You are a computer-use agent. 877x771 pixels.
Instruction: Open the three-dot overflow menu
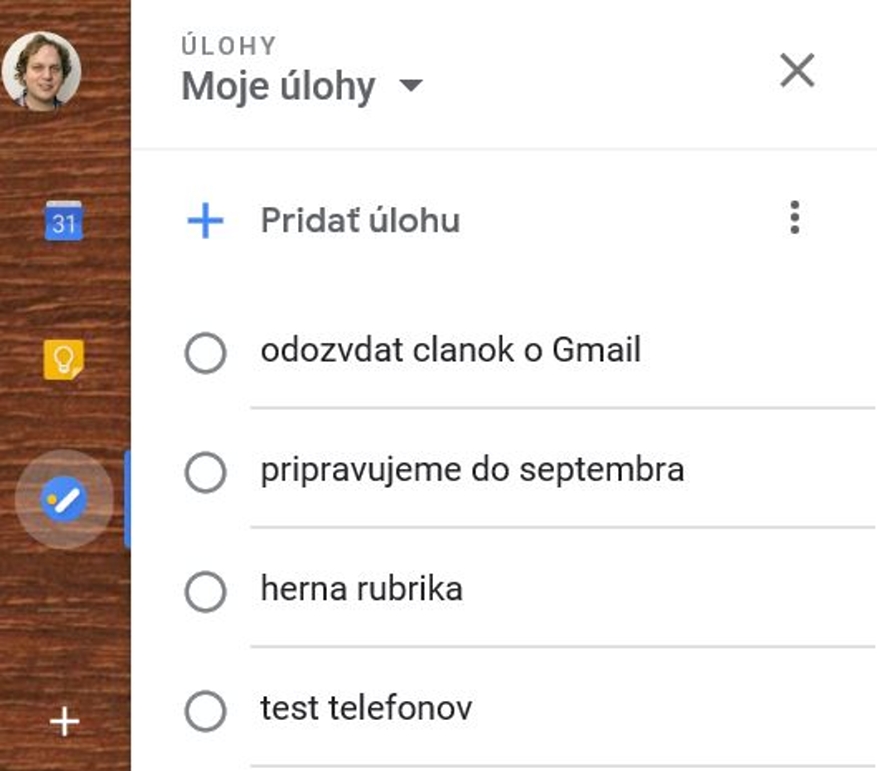click(795, 217)
